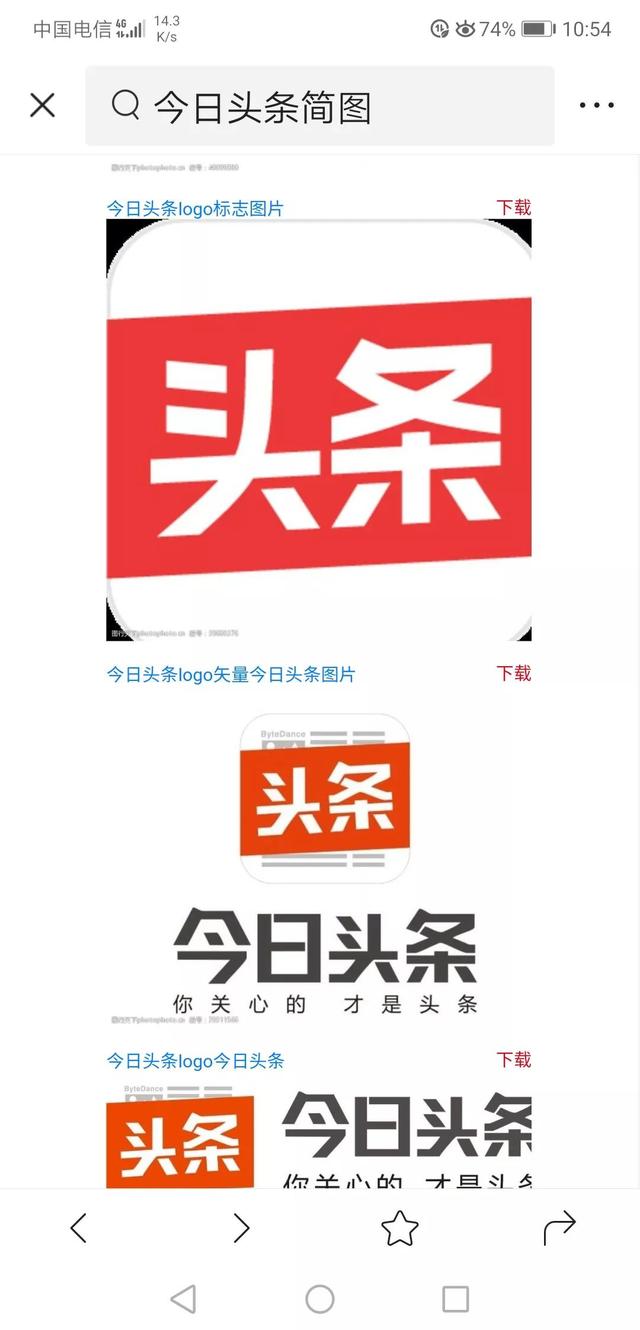Close the browser page with the X
Image resolution: width=640 pixels, height=1330 pixels.
42,105
